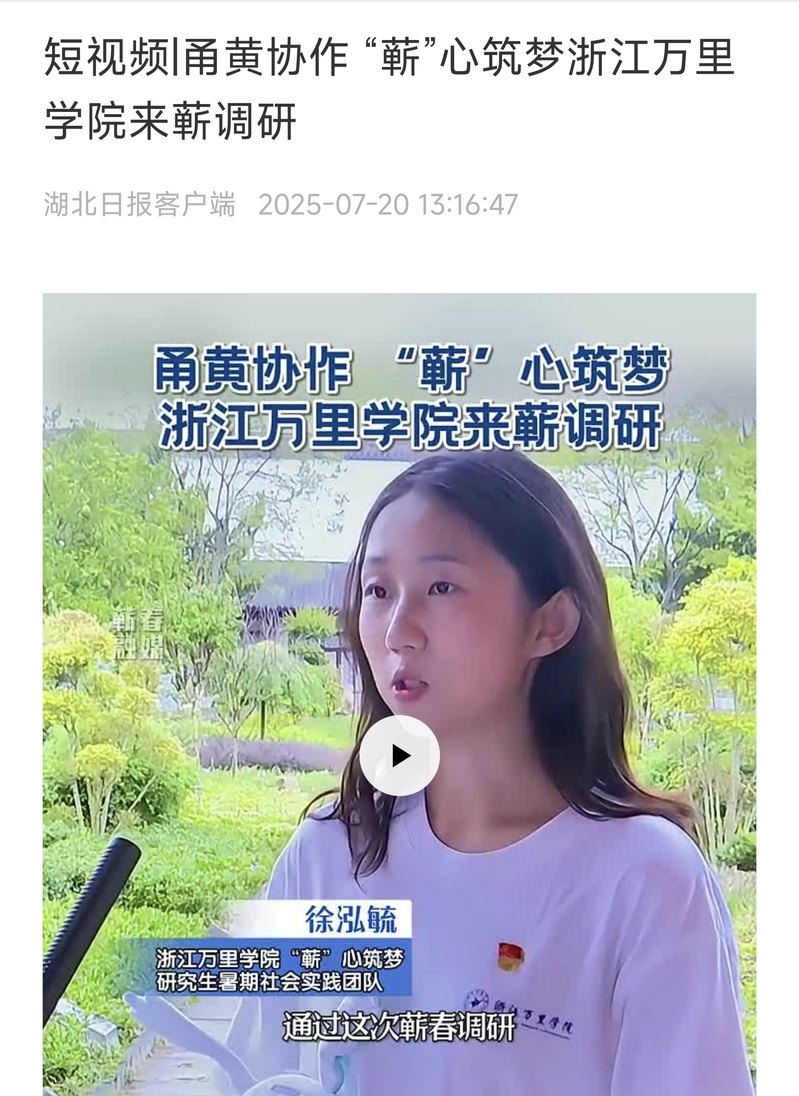Screen dimensions: 799x1096
Task: Play the 甬黄协作 short video
Action: (399, 755)
